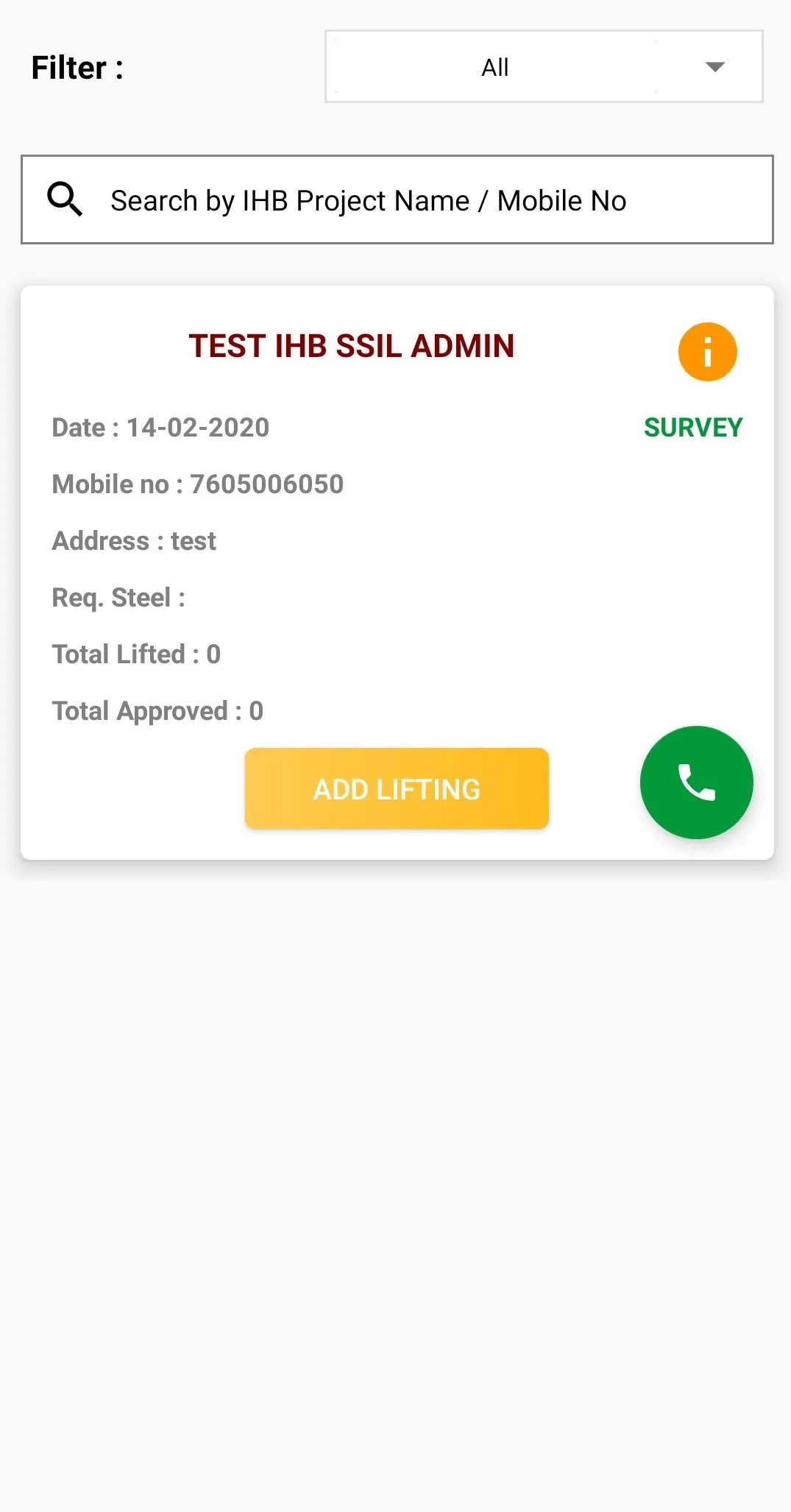This screenshot has width=791, height=1512.
Task: Select the mobile number 7605006050
Action: [197, 484]
